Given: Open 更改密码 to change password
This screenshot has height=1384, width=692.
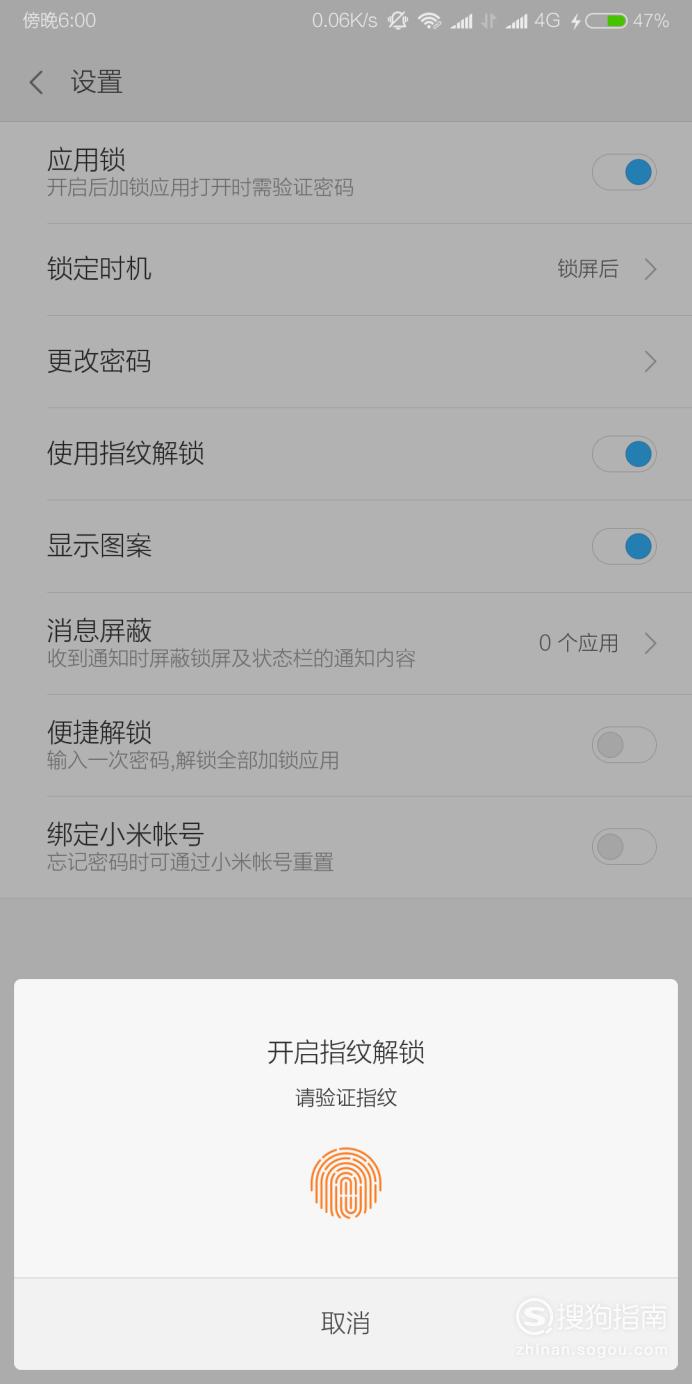Looking at the screenshot, I should coord(346,361).
